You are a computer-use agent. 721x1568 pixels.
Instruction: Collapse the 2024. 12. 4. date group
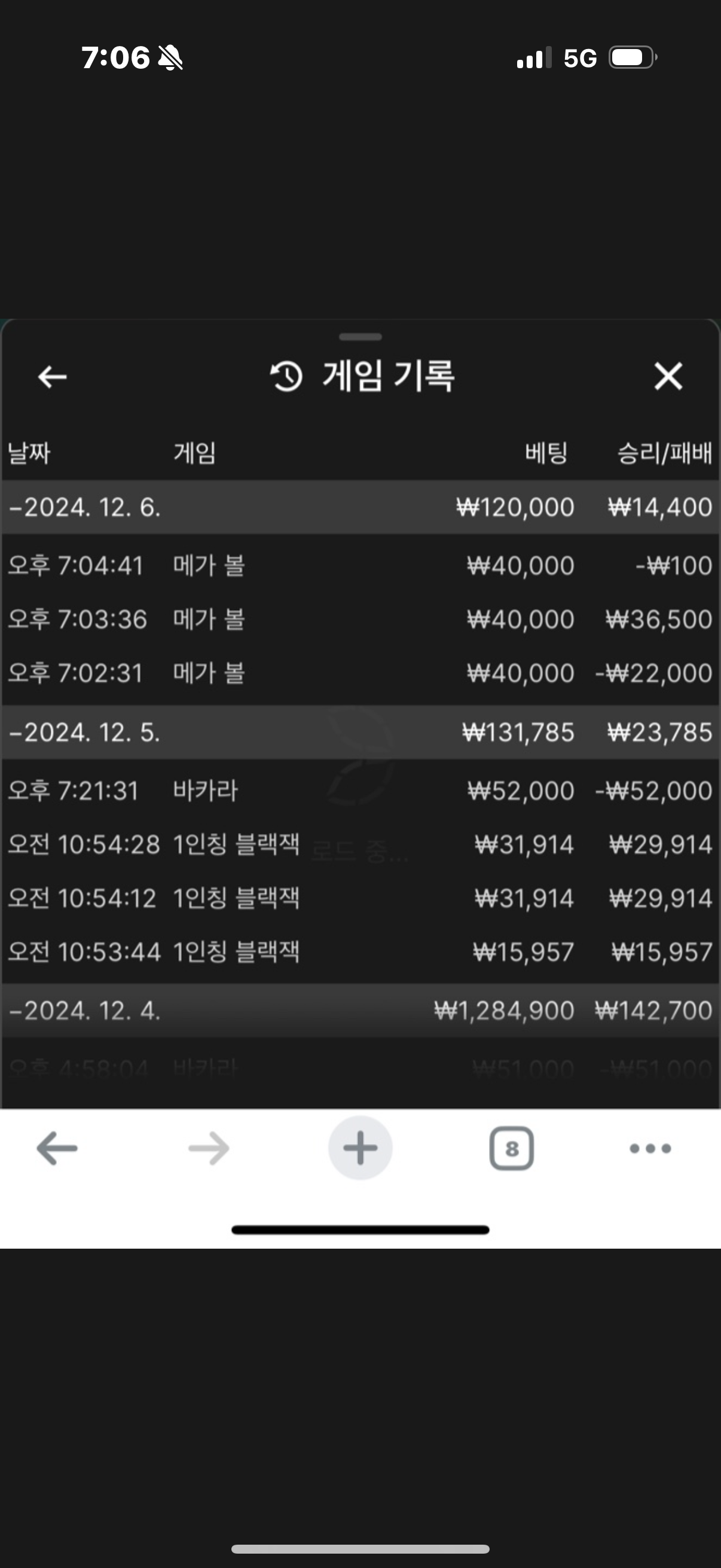click(360, 1011)
